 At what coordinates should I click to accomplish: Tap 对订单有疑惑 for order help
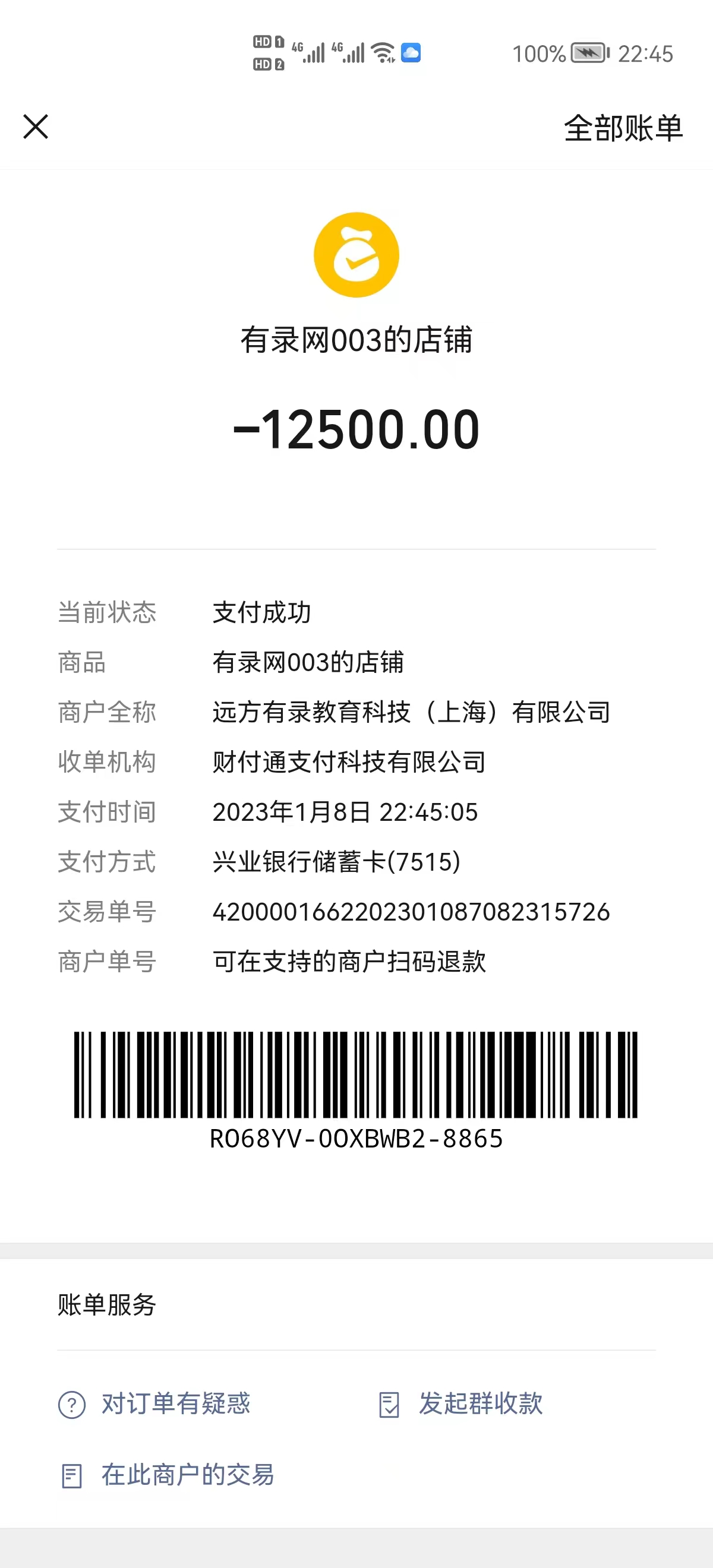click(x=154, y=1404)
